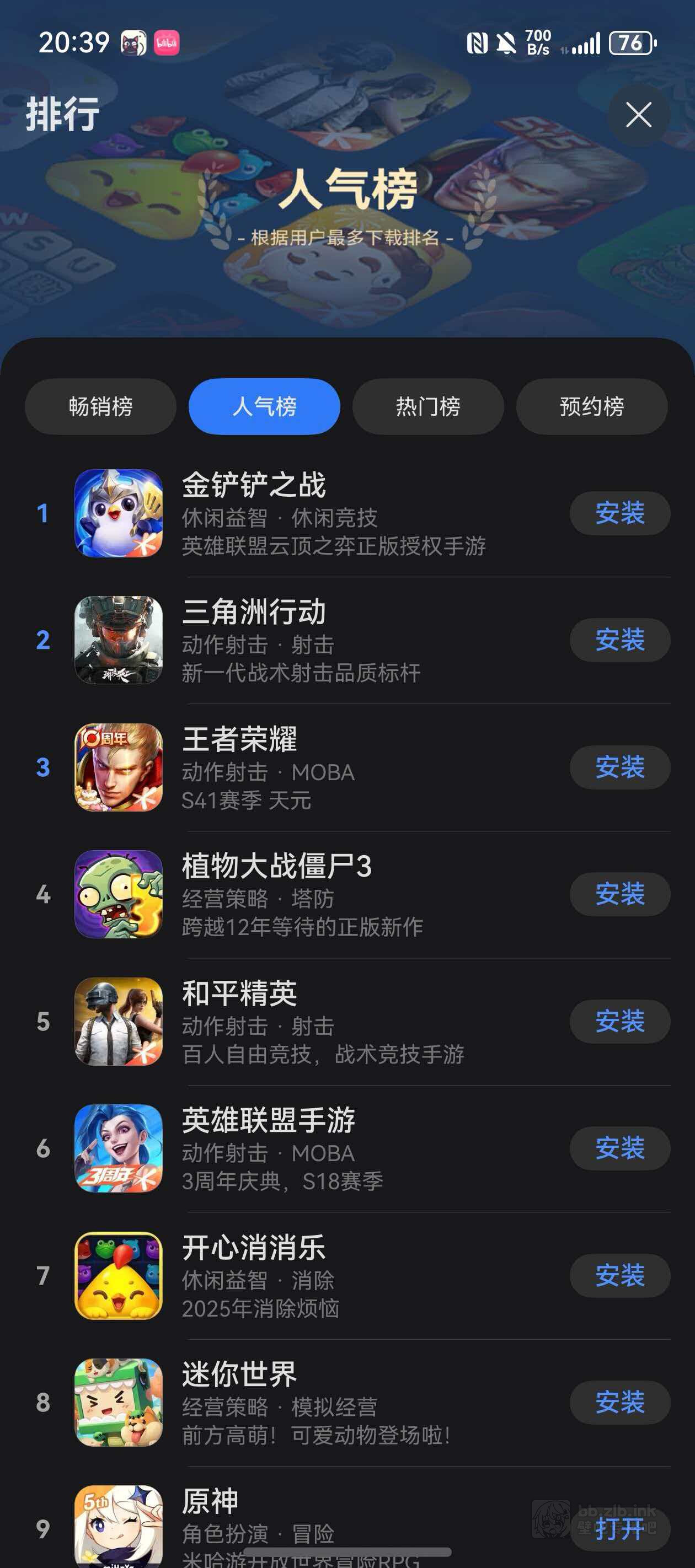Image resolution: width=695 pixels, height=1568 pixels.
Task: Switch to the 热门榜 tab
Action: coord(427,406)
